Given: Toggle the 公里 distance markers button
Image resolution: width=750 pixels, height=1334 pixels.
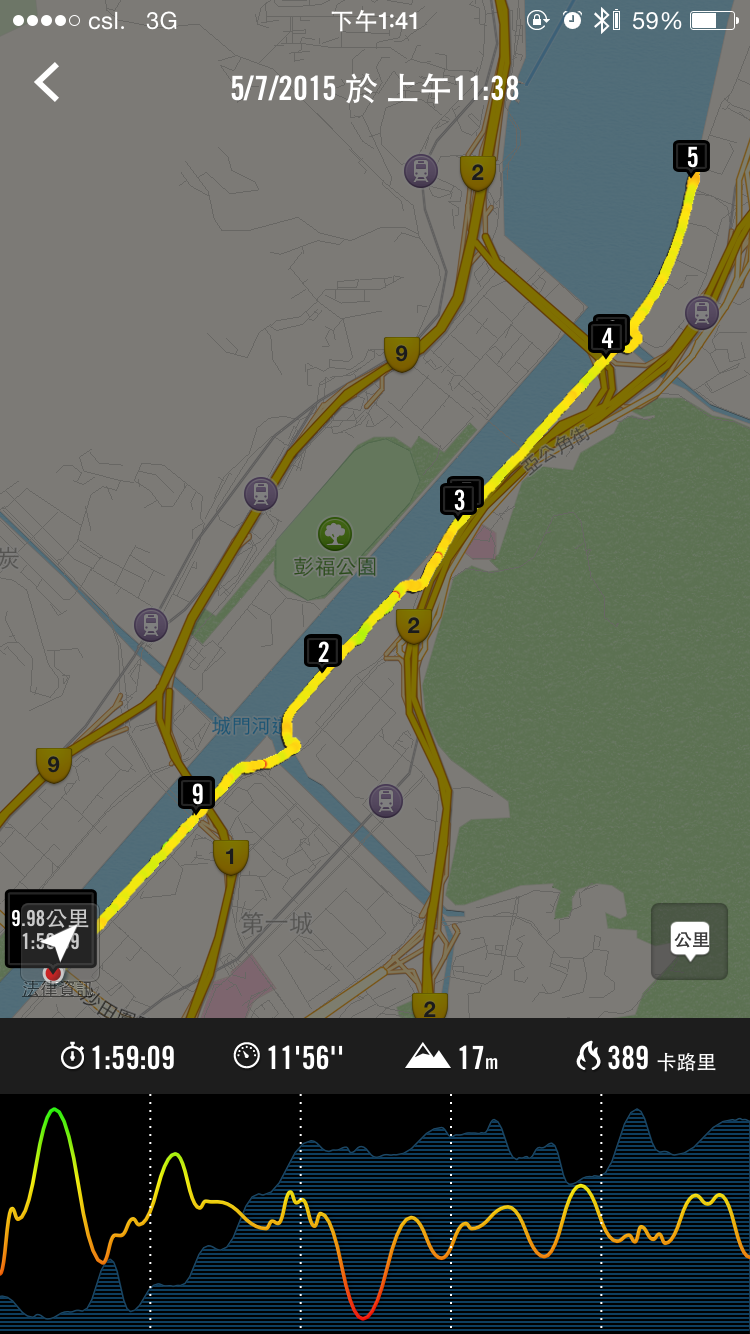Looking at the screenshot, I should pyautogui.click(x=689, y=941).
